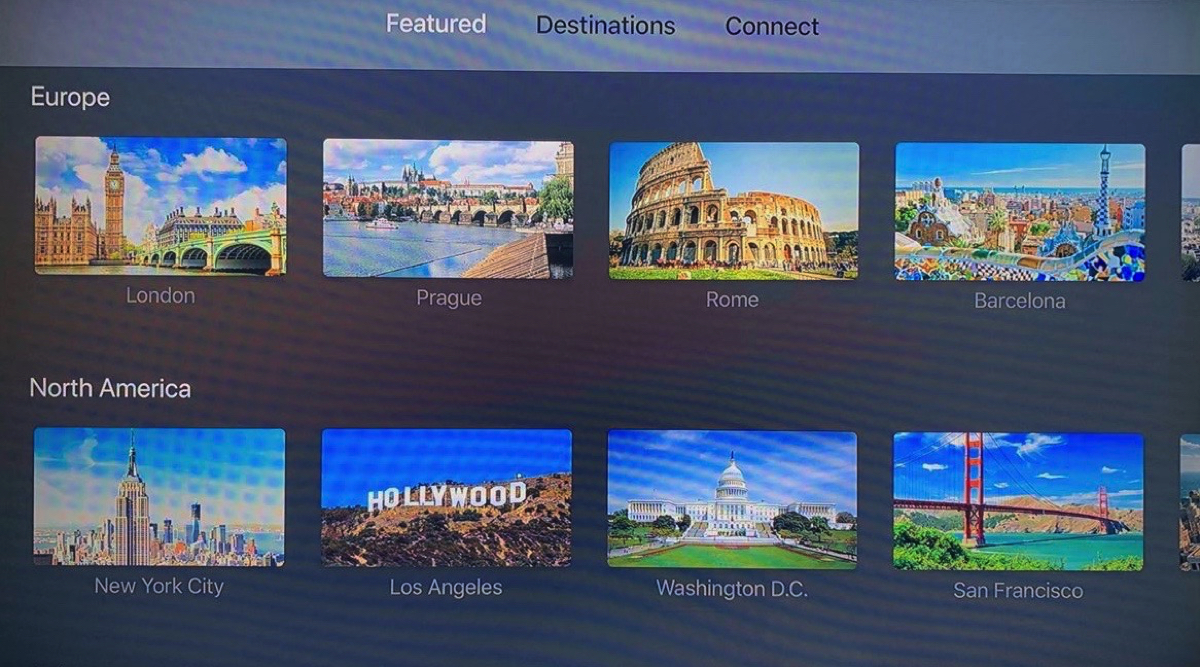Select the Prague destination card
The width and height of the screenshot is (1200, 667).
point(448,208)
